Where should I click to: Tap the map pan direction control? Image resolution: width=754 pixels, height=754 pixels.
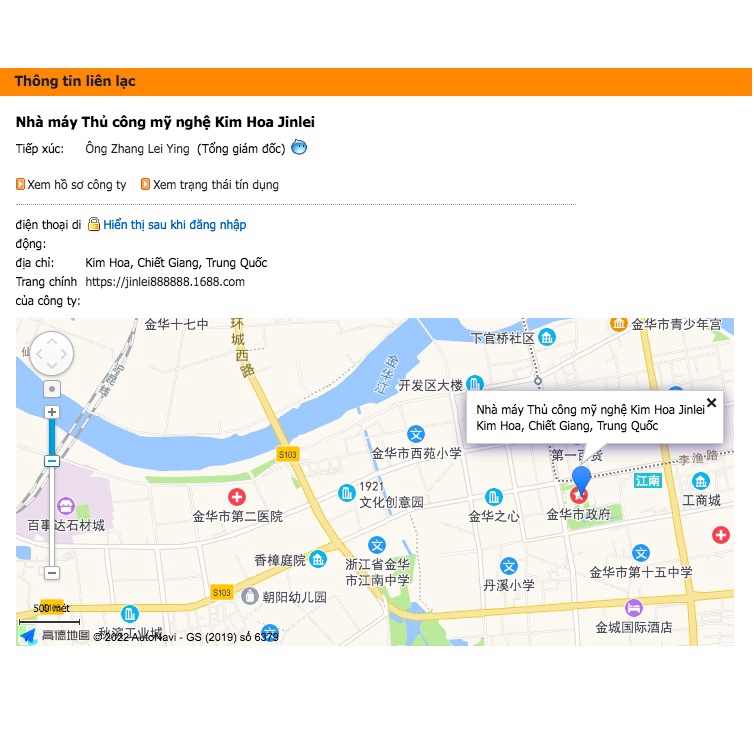point(52,354)
